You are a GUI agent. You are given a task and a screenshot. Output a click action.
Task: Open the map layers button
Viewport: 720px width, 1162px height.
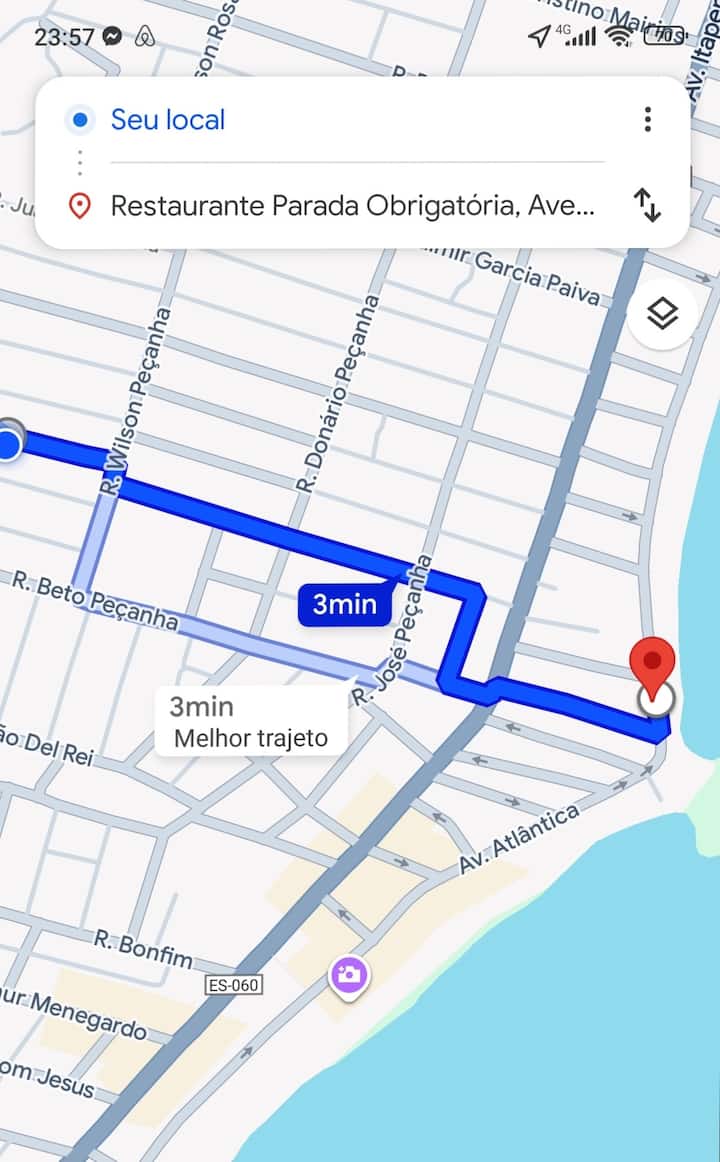click(x=662, y=315)
